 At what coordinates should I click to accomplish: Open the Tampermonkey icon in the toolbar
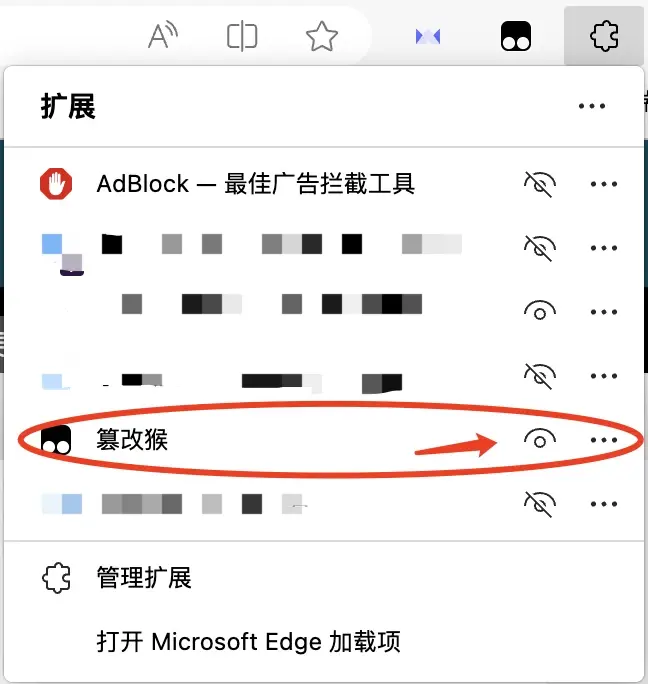(516, 37)
